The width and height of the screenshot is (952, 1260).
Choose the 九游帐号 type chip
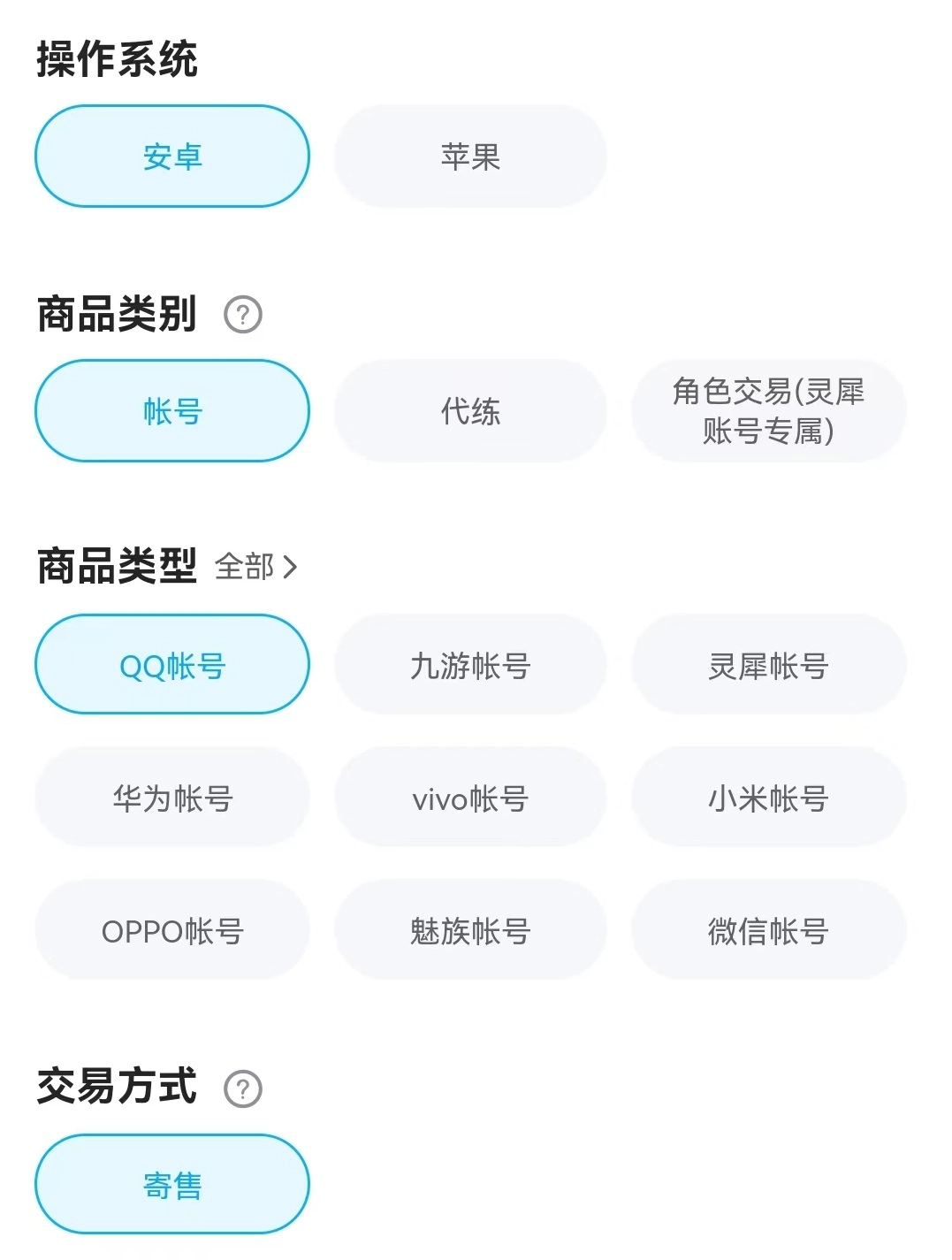[470, 665]
